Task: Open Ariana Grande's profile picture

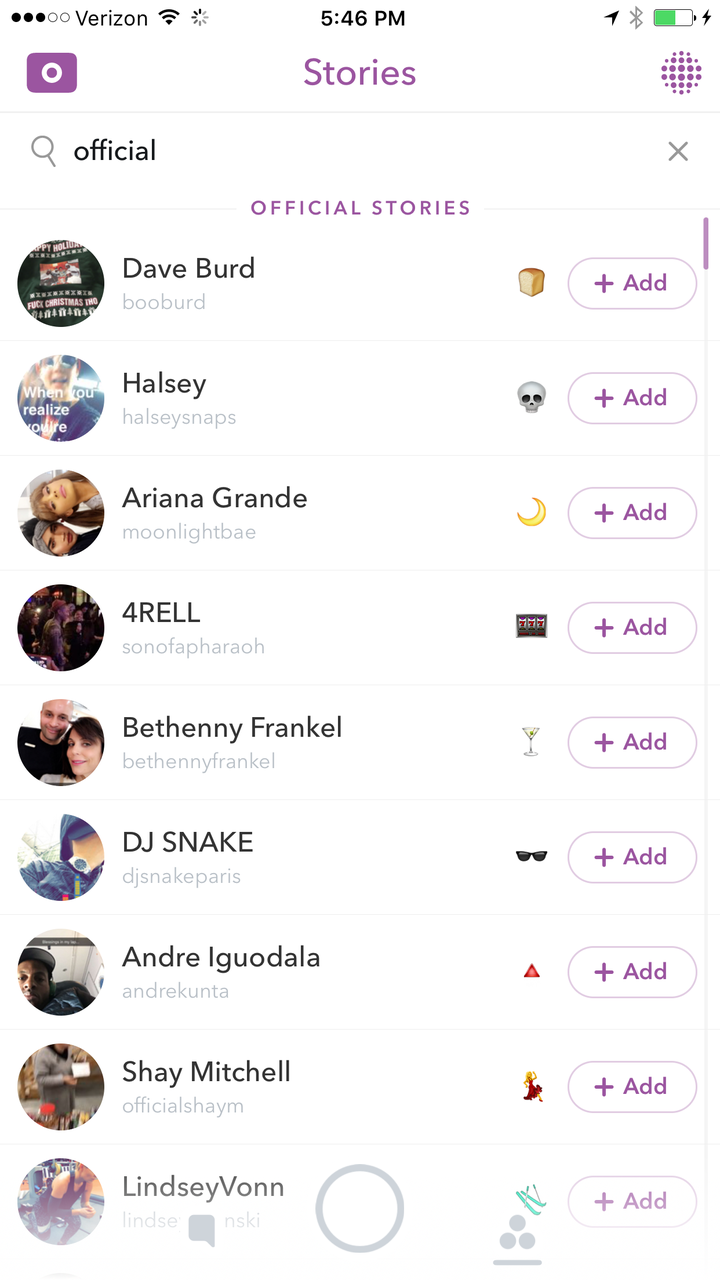Action: coord(60,512)
